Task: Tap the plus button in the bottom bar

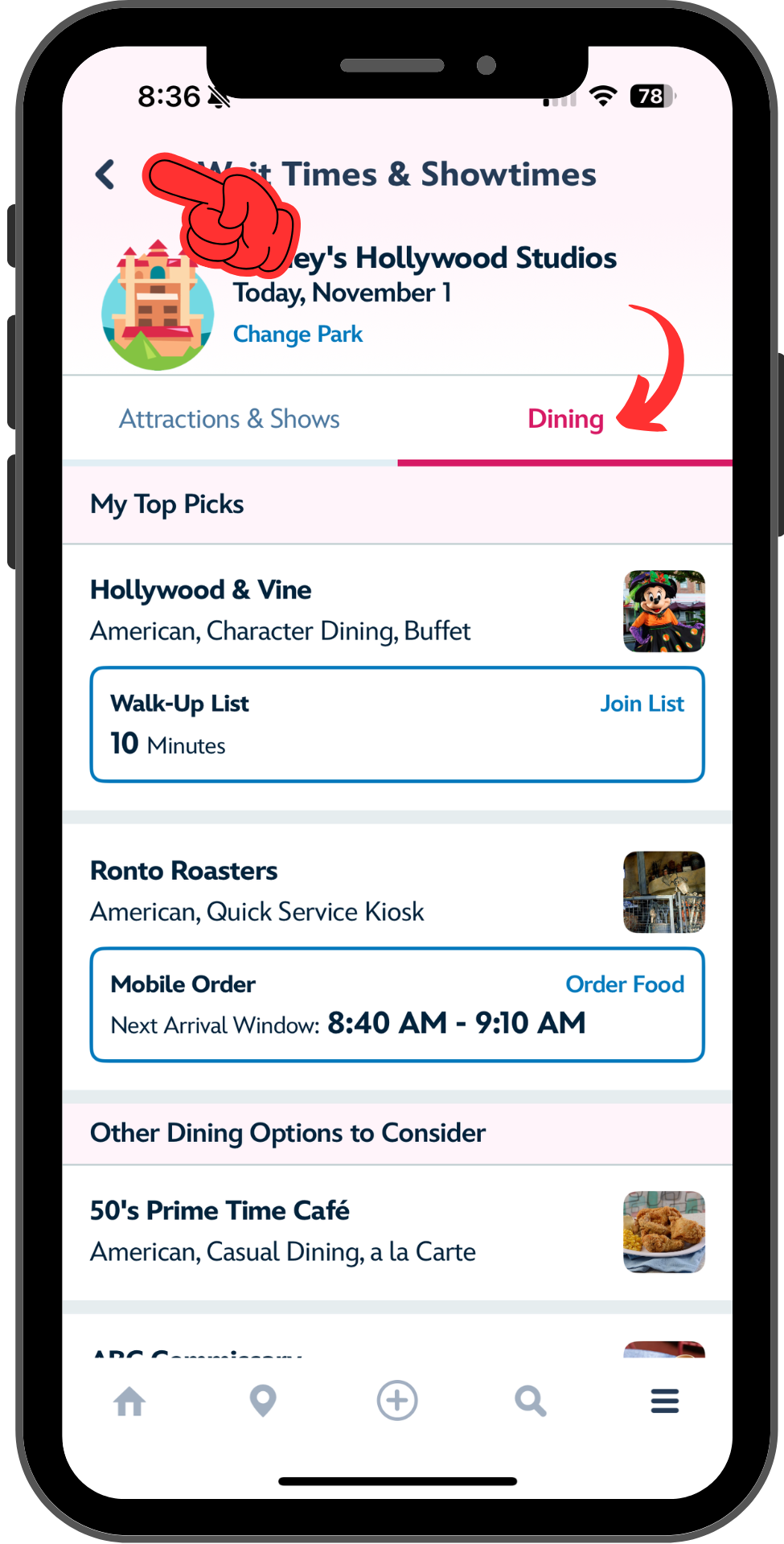Action: 397,1401
